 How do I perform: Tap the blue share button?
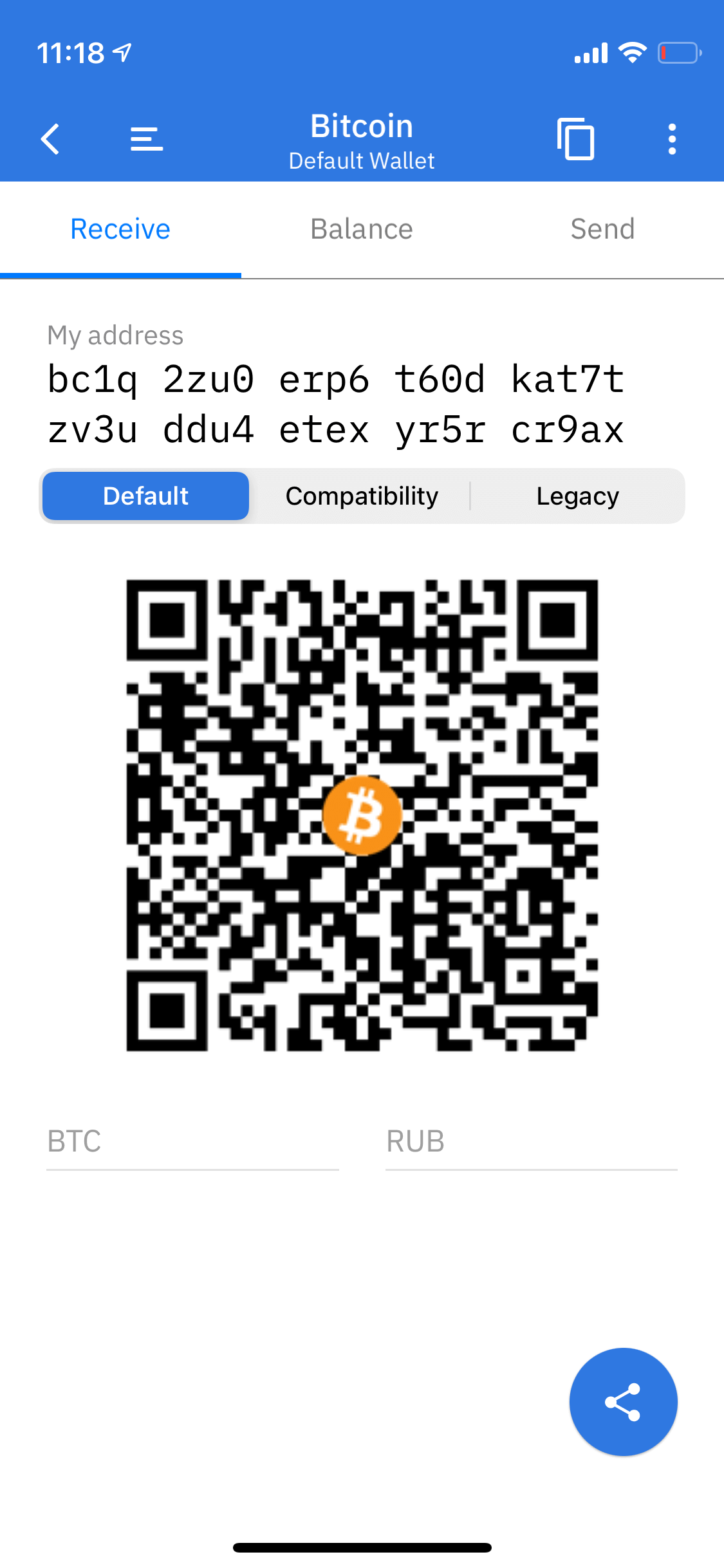(622, 1401)
